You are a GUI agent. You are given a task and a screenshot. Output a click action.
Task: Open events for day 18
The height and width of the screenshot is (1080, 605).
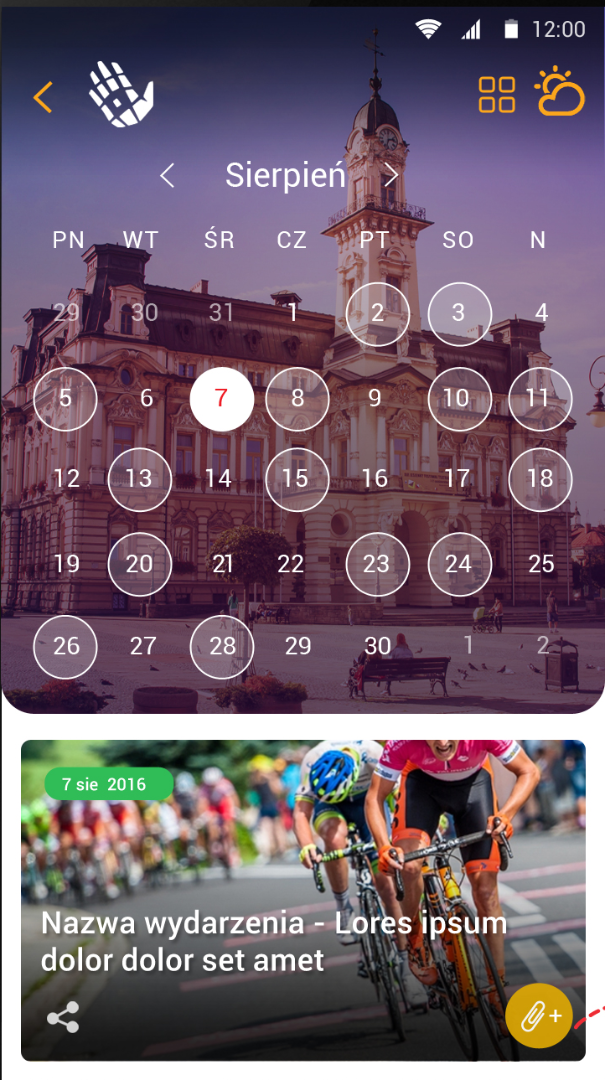(540, 479)
